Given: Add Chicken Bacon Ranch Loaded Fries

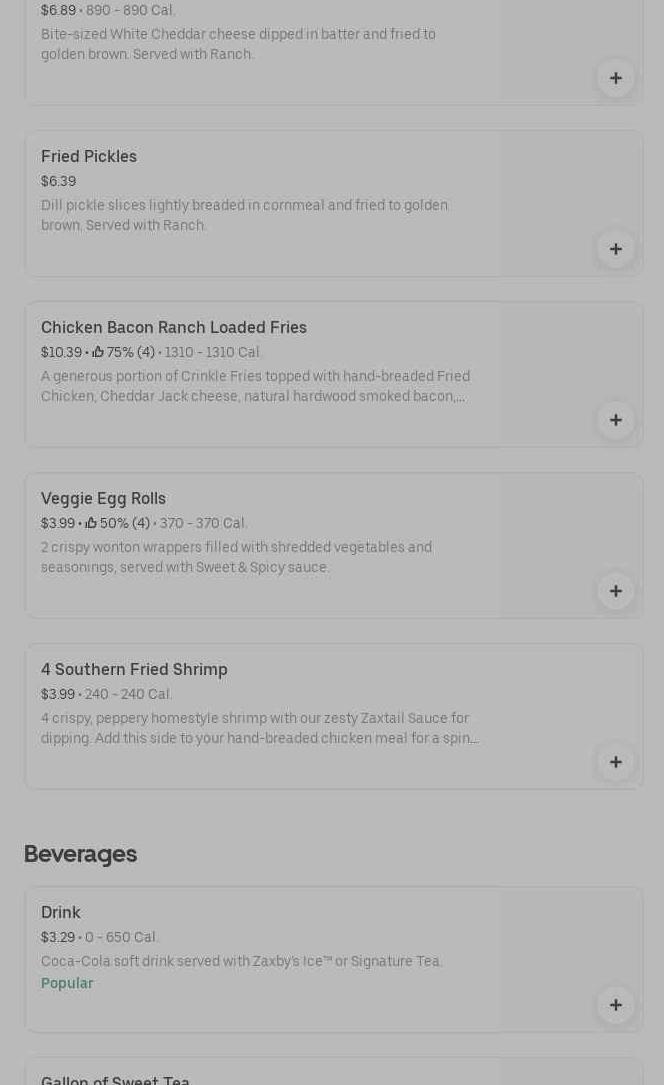Looking at the screenshot, I should (615, 420).
